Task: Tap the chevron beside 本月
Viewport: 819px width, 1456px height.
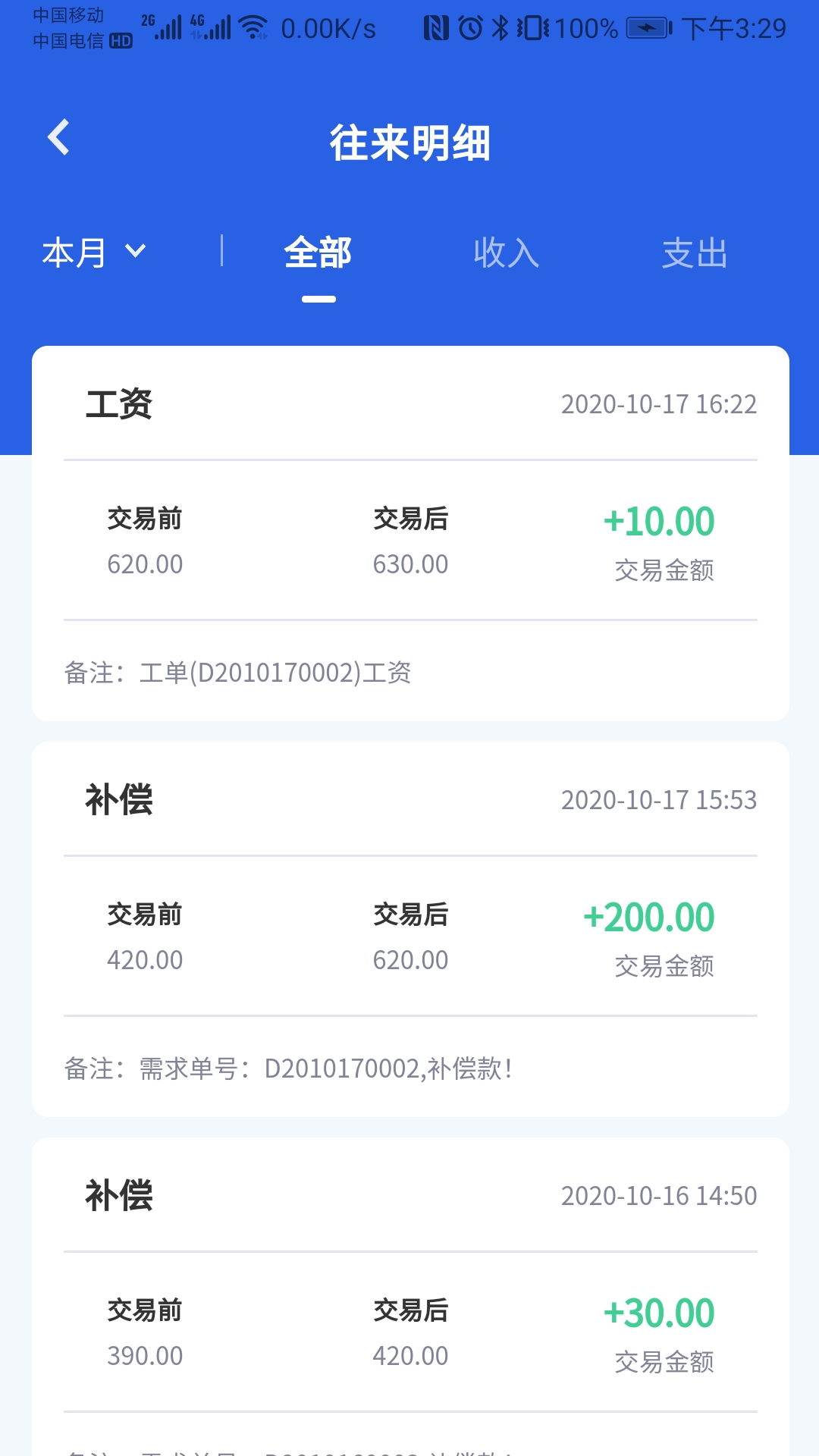Action: 135,253
